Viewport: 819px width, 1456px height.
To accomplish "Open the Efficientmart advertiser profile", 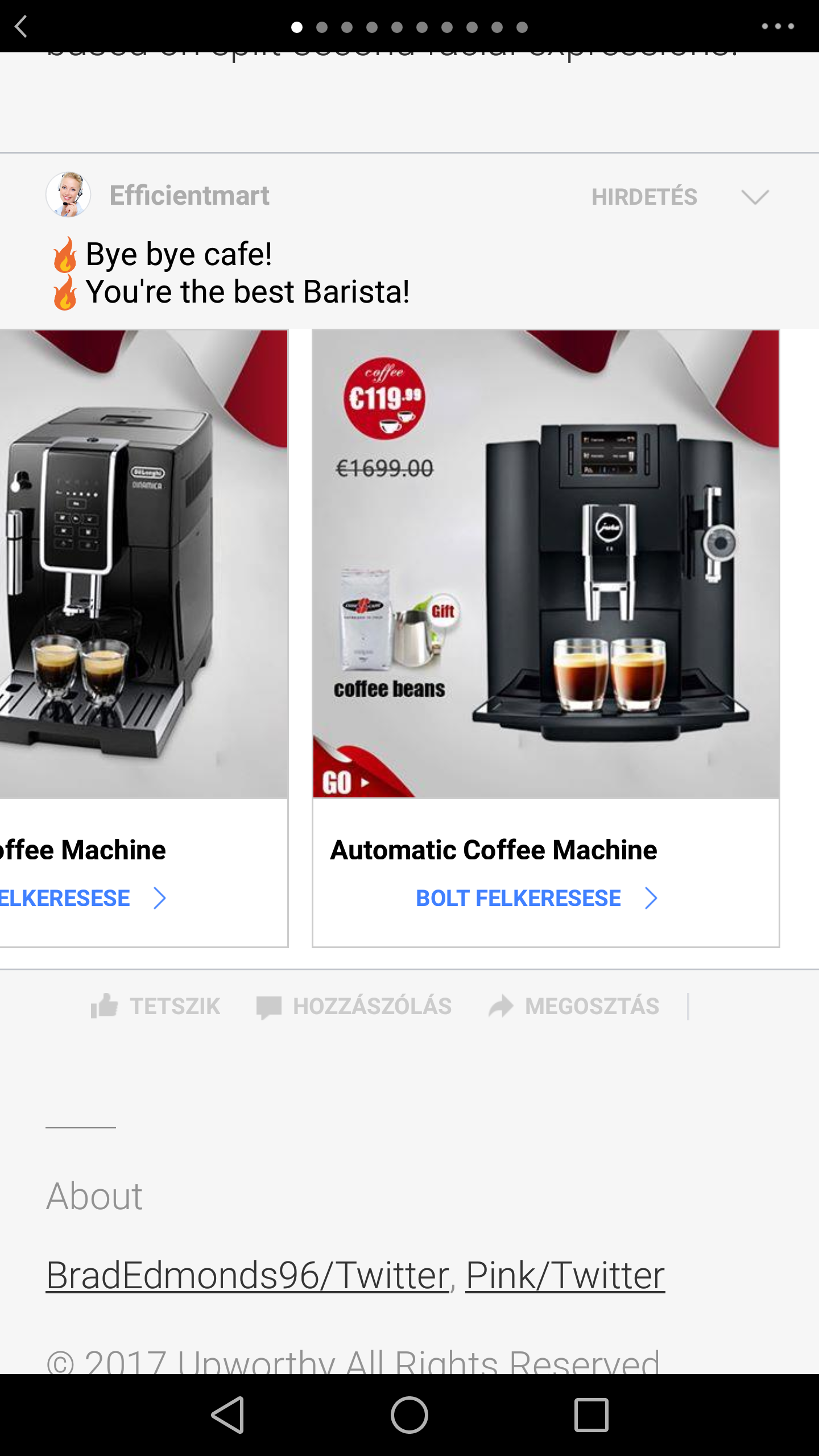I will pos(189,195).
